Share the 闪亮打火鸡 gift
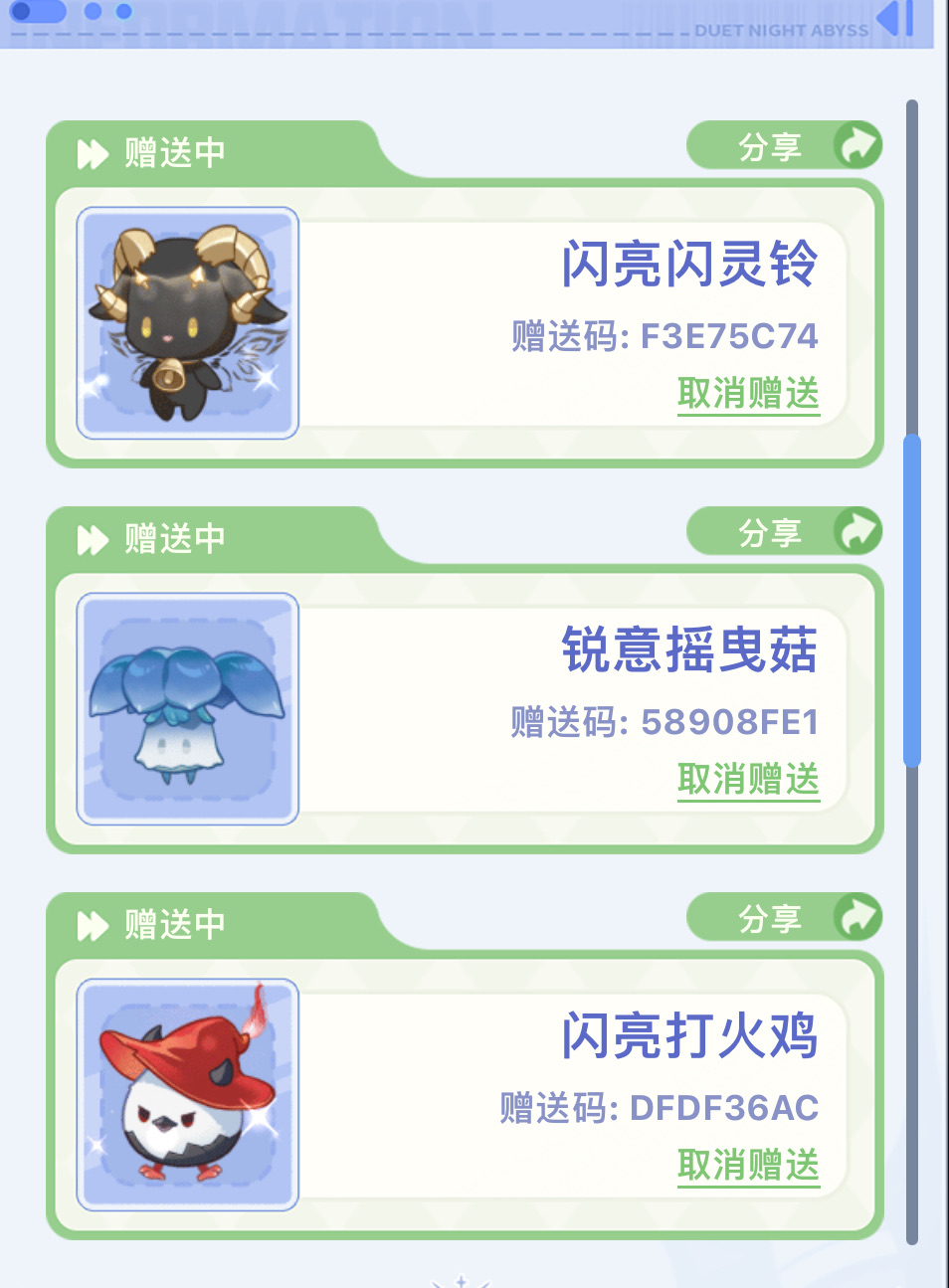This screenshot has height=1288, width=949. tap(784, 919)
